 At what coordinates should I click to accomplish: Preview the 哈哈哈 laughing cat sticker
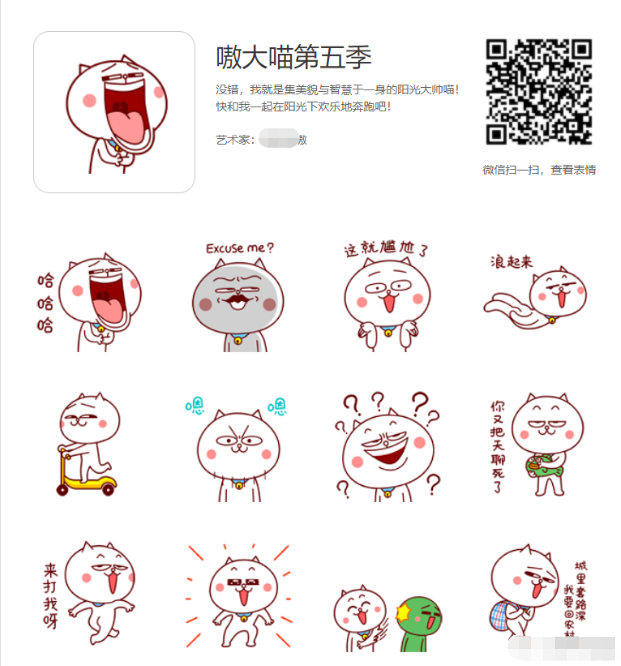[x=88, y=297]
